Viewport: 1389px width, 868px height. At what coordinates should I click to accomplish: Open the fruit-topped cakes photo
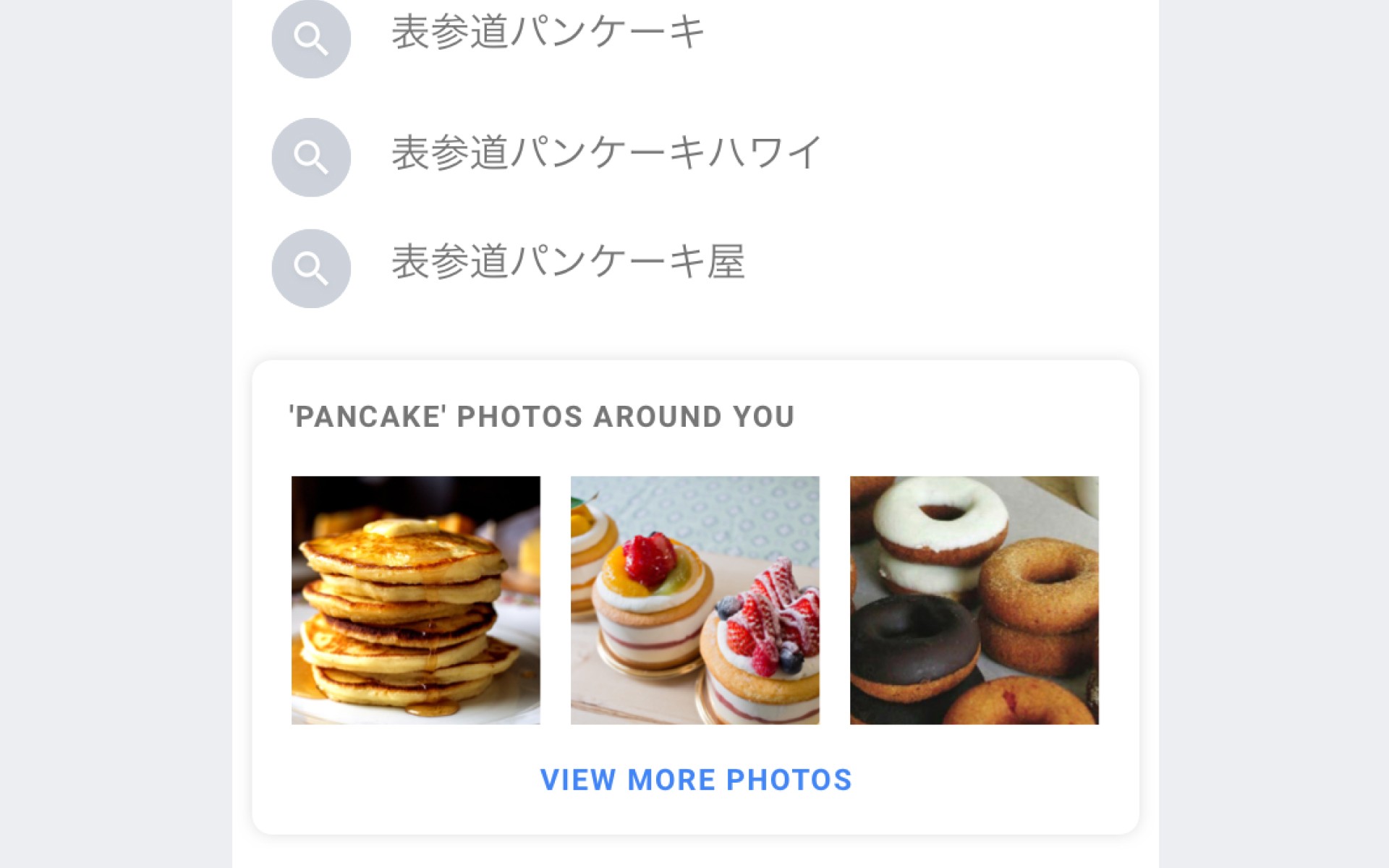click(x=694, y=600)
